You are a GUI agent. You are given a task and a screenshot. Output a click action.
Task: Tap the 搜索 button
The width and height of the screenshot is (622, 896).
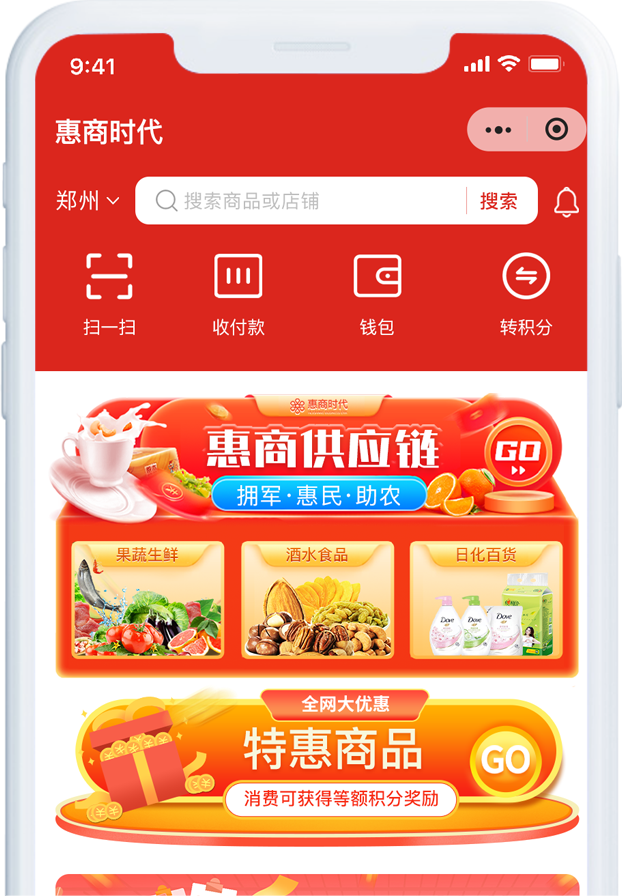[499, 201]
